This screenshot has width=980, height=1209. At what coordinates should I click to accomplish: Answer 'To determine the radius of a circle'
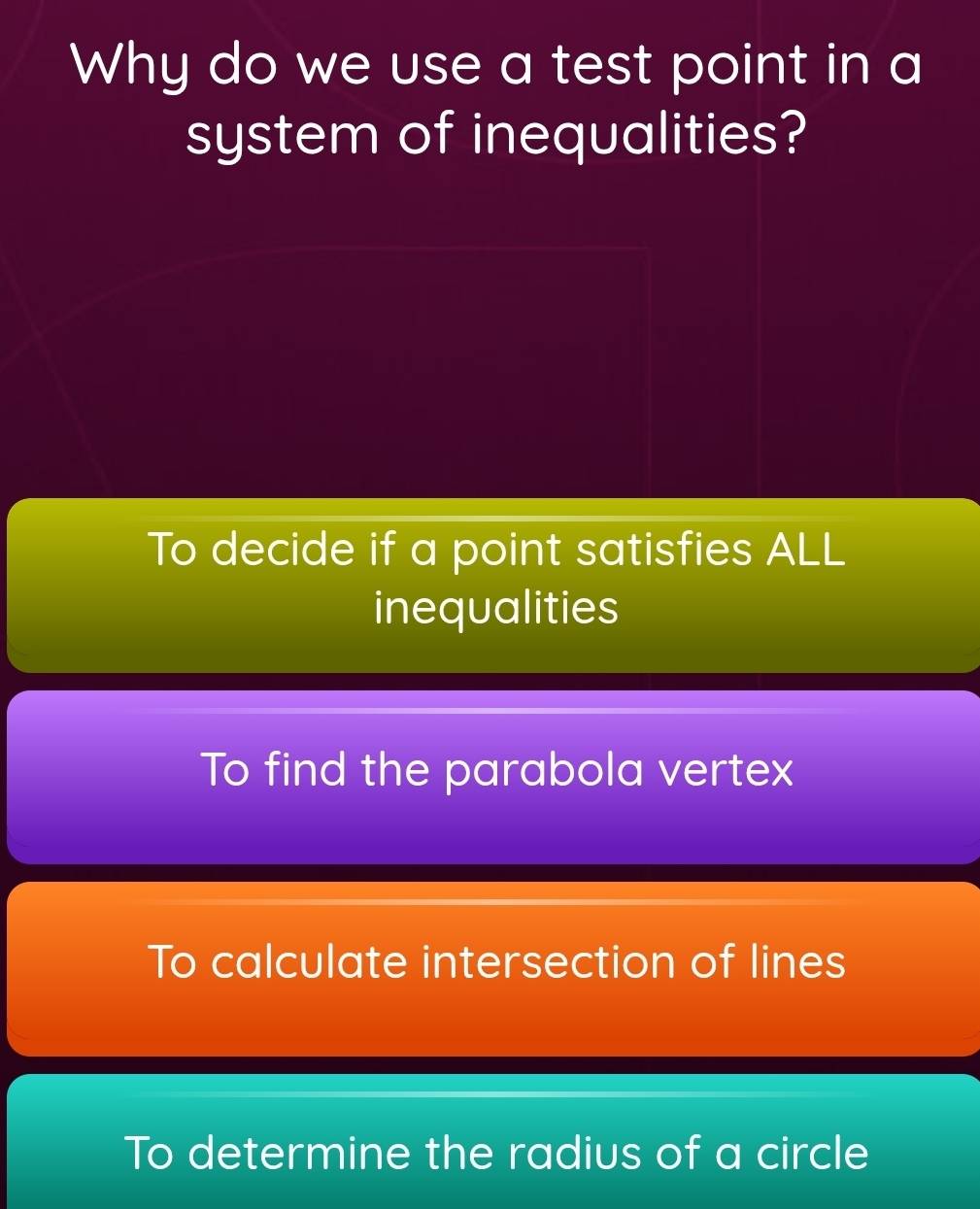pyautogui.click(x=493, y=1146)
